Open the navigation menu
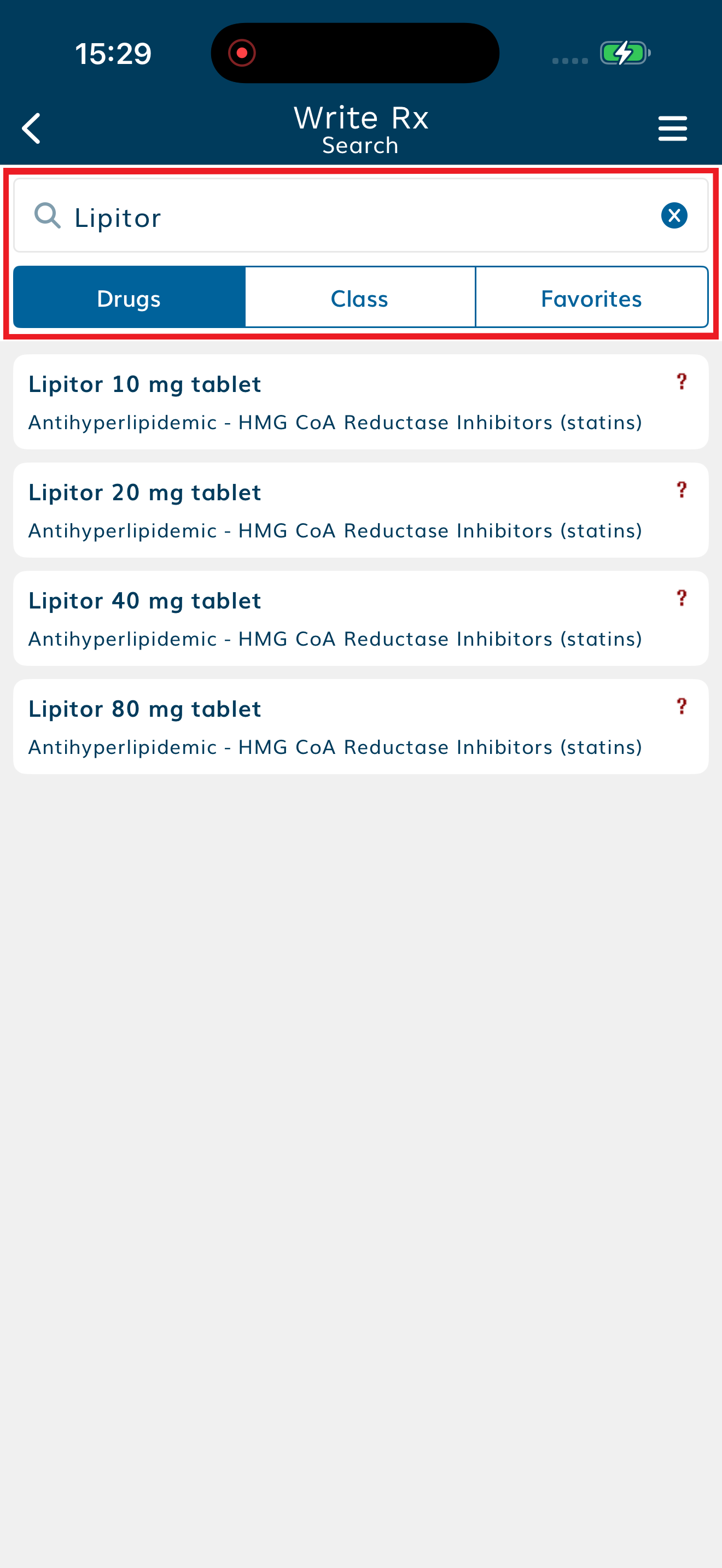 672,127
